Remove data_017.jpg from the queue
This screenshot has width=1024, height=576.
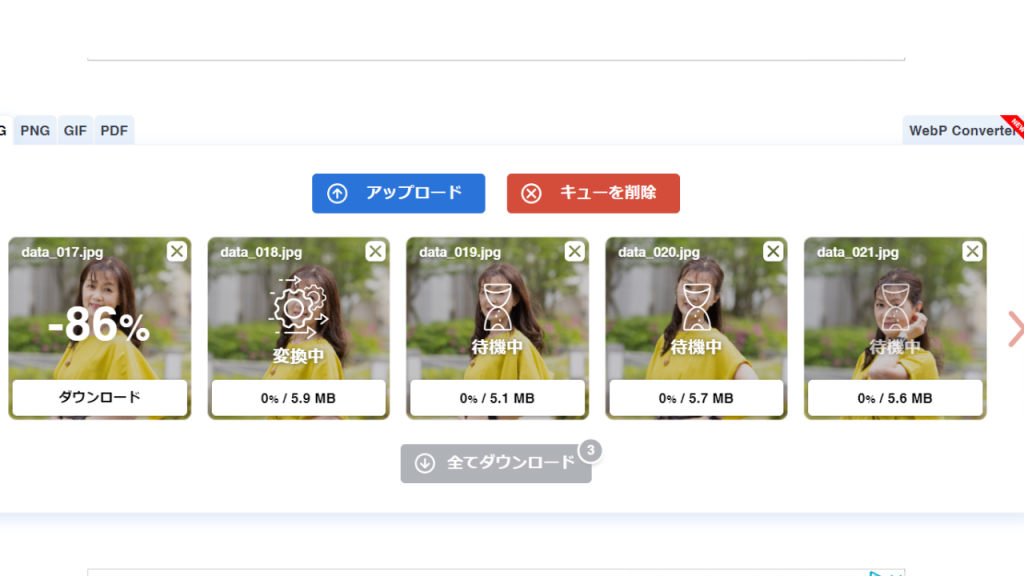[x=176, y=251]
